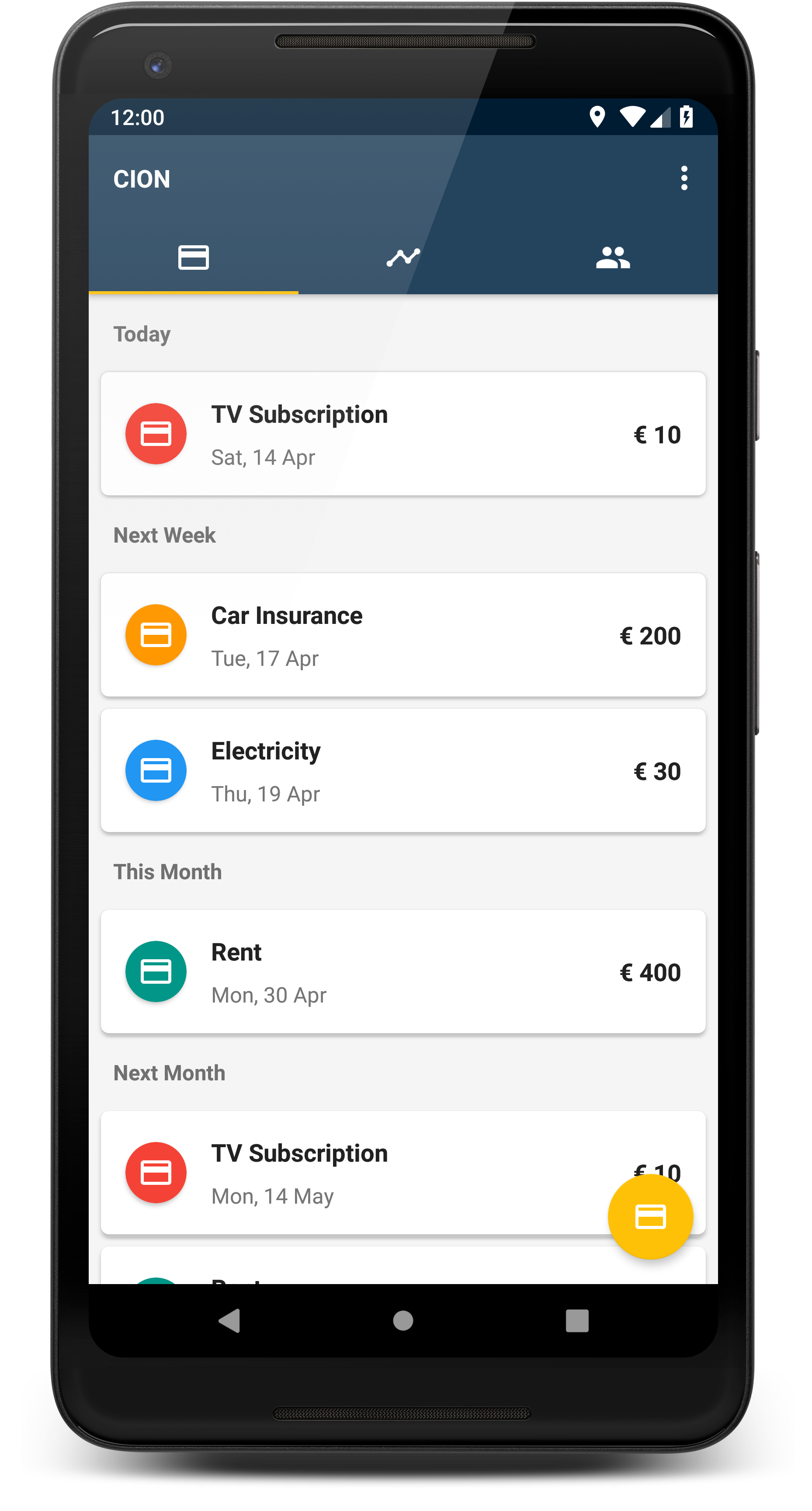The height and width of the screenshot is (1511, 812).
Task: Open the Car Insurance payment card
Action: pyautogui.click(x=403, y=635)
